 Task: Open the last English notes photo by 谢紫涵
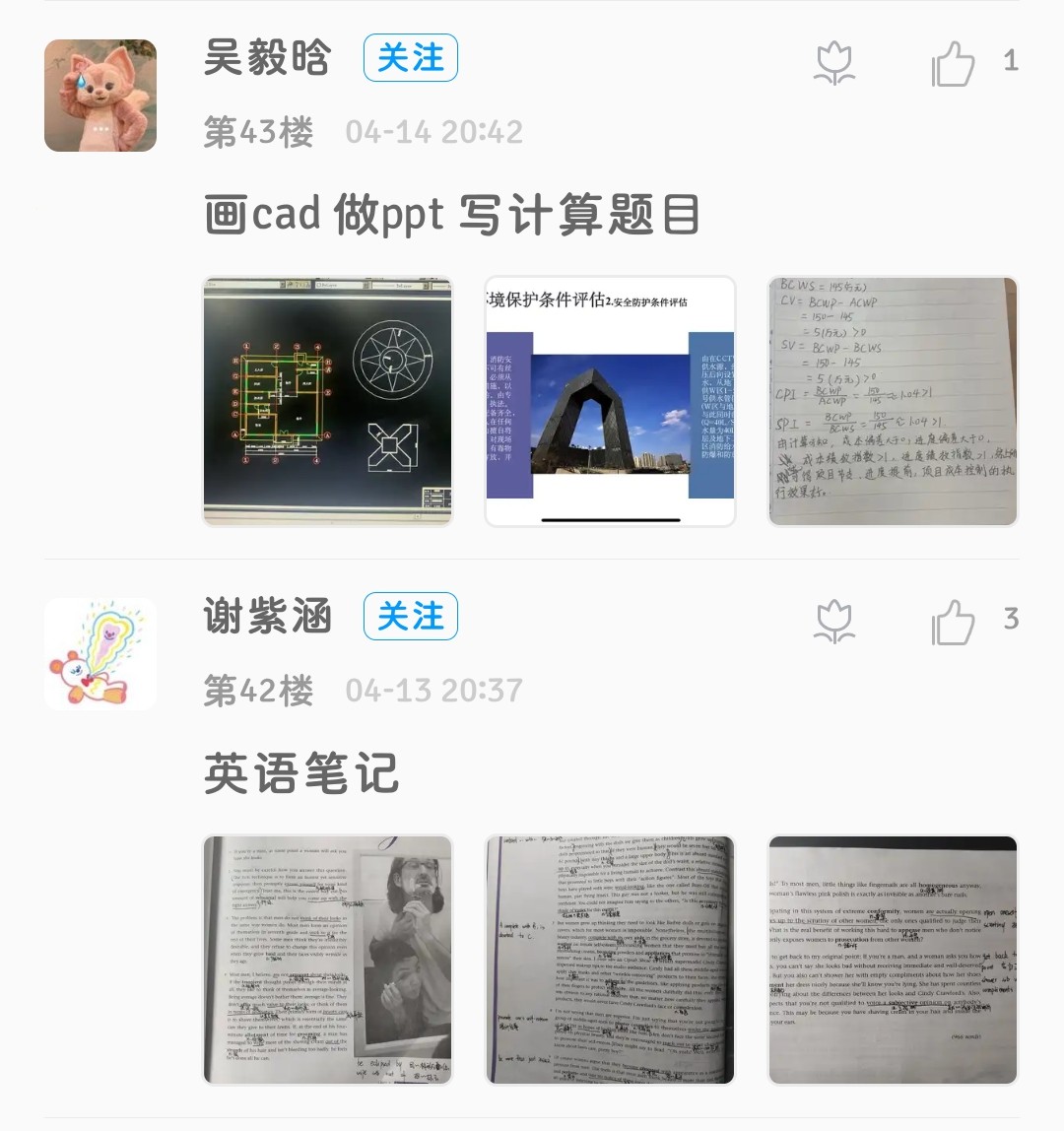[x=893, y=960]
